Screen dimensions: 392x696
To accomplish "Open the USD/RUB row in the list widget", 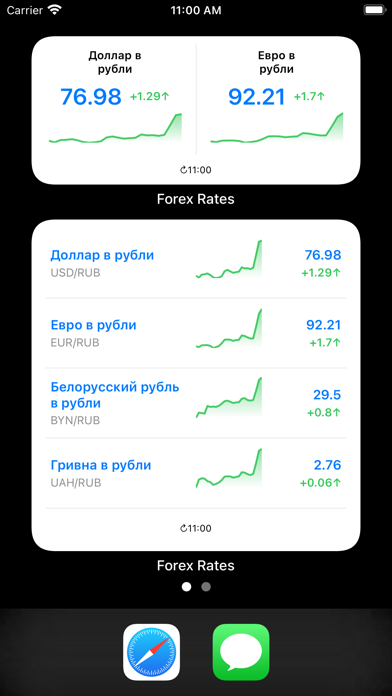I will coord(196,263).
